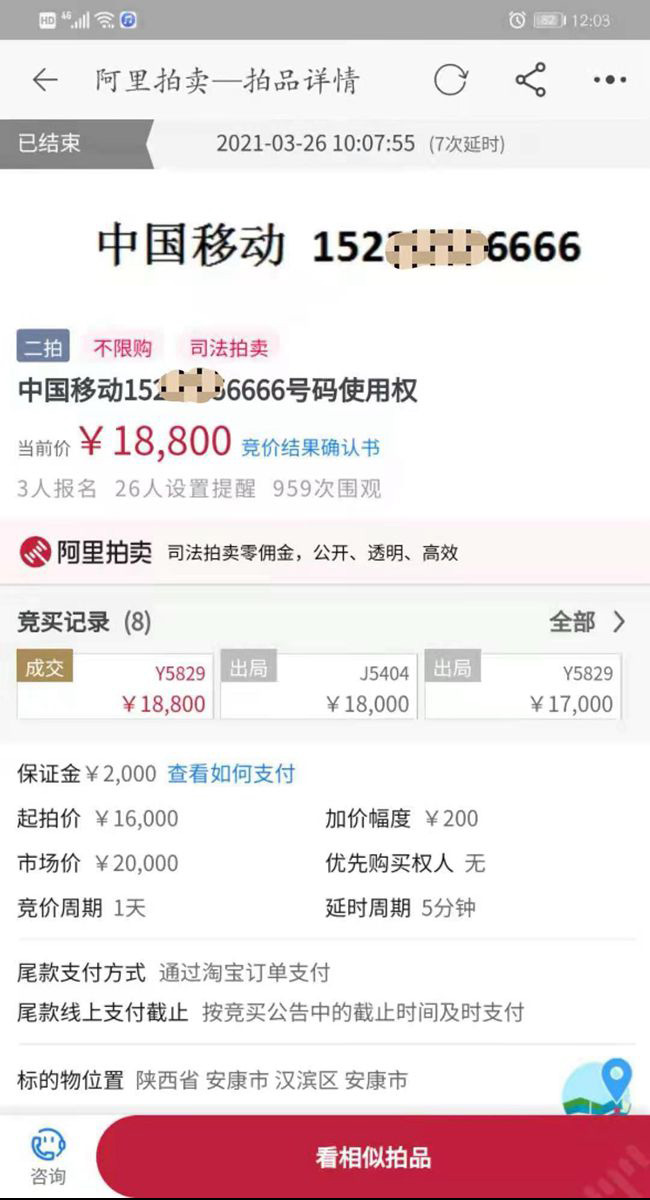
Task: Go back from the auction detail page
Action: coord(45,81)
